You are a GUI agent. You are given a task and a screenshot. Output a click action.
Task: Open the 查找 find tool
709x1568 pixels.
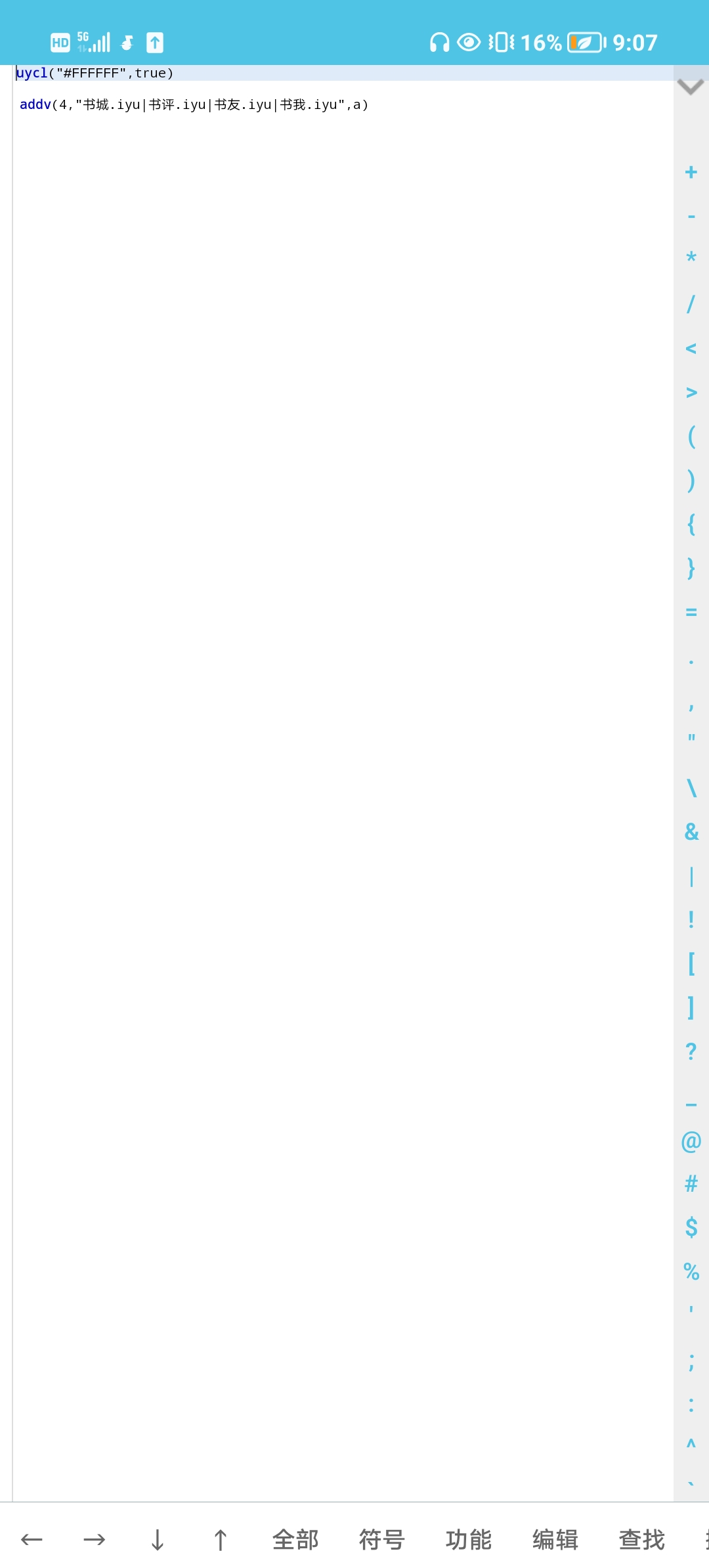click(641, 1539)
